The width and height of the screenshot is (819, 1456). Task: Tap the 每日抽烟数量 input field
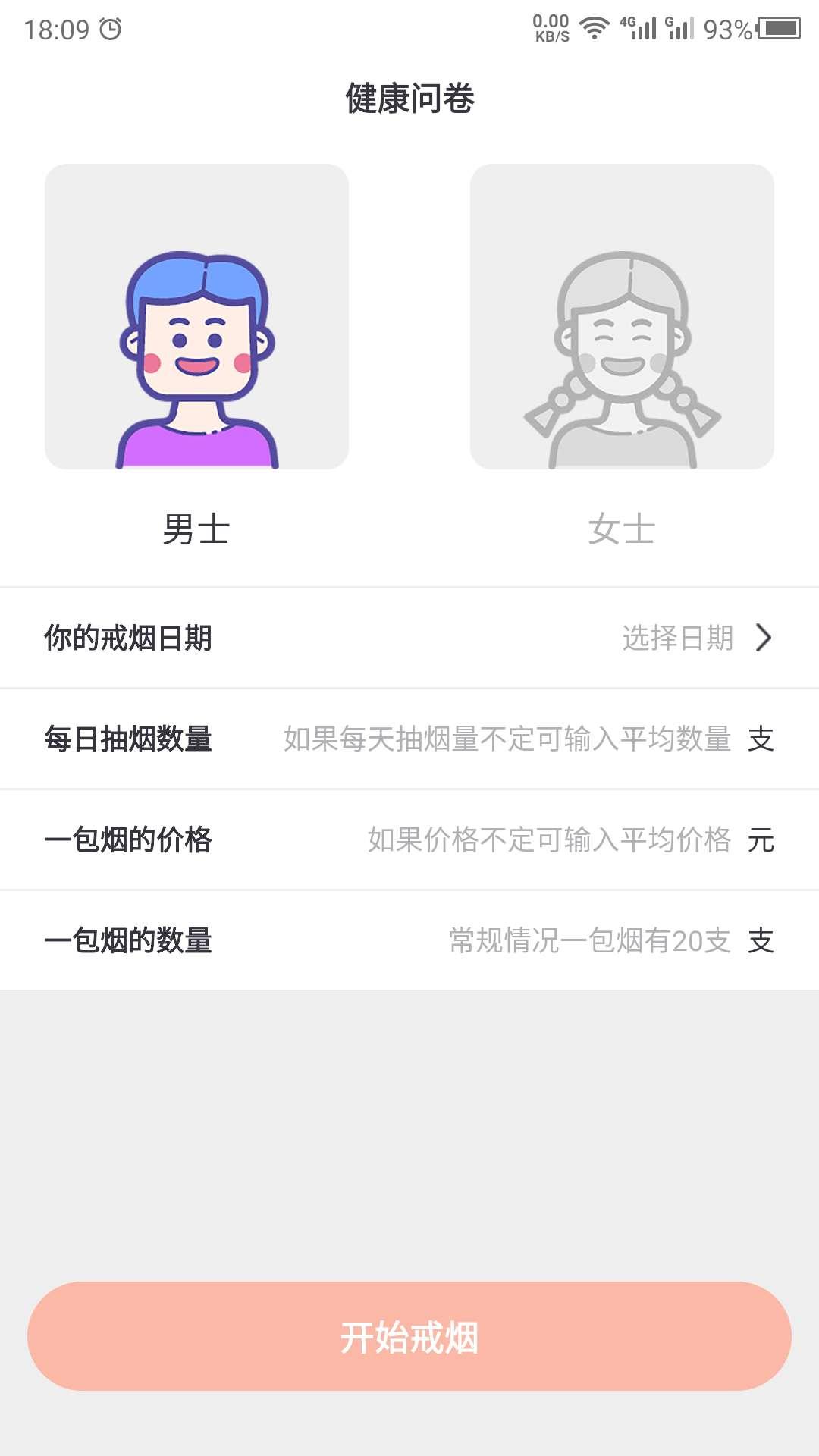tap(508, 739)
